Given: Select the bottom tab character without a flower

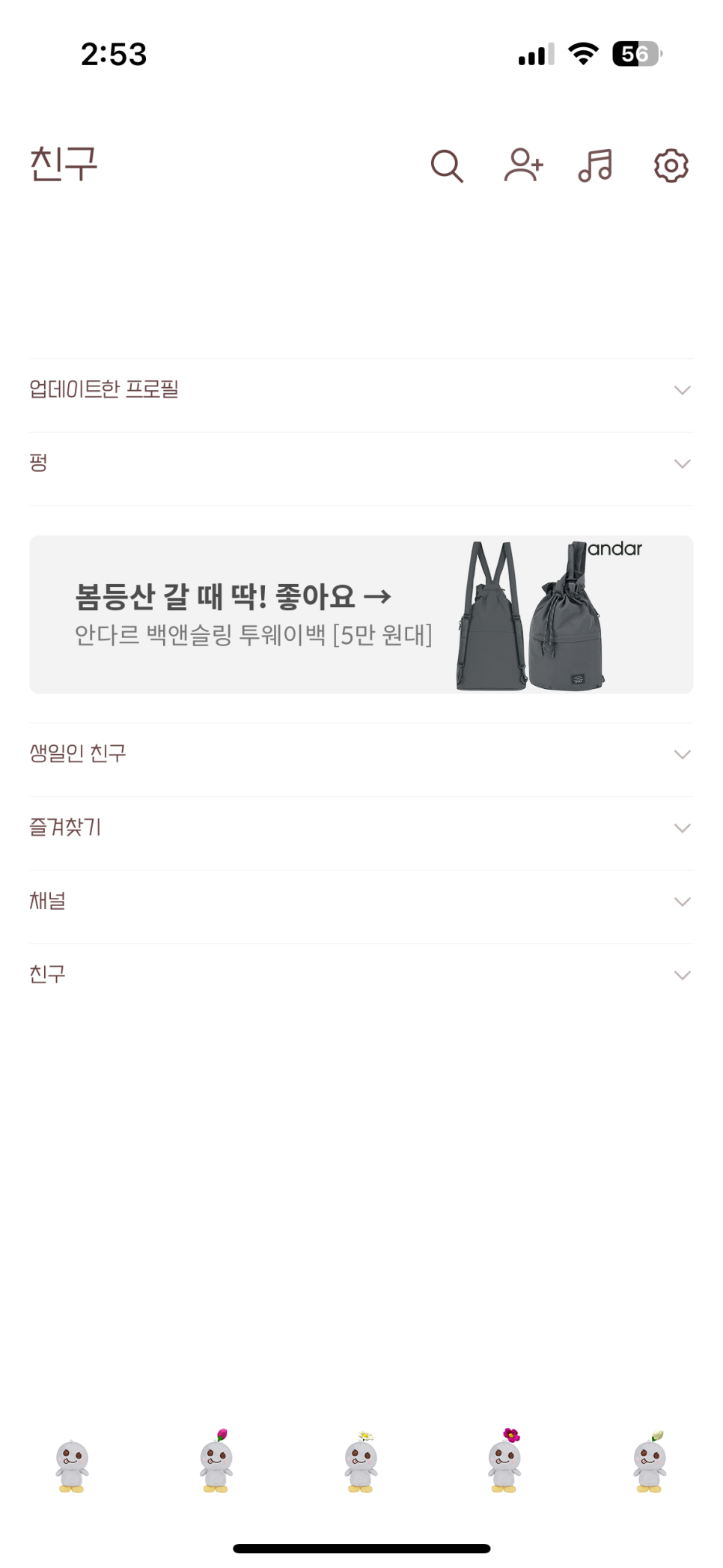Looking at the screenshot, I should pos(73,1465).
